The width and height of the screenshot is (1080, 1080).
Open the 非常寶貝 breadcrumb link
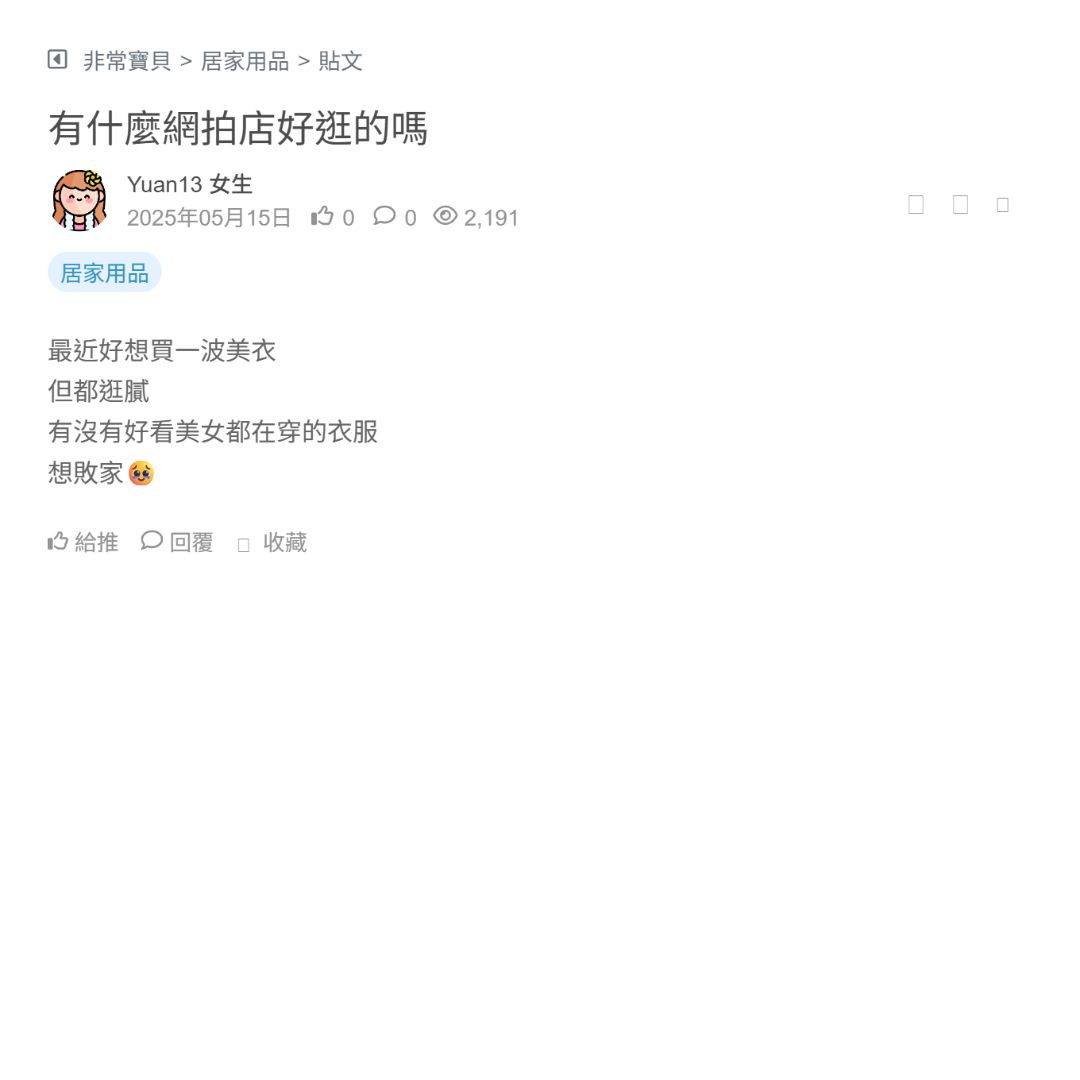pyautogui.click(x=127, y=61)
